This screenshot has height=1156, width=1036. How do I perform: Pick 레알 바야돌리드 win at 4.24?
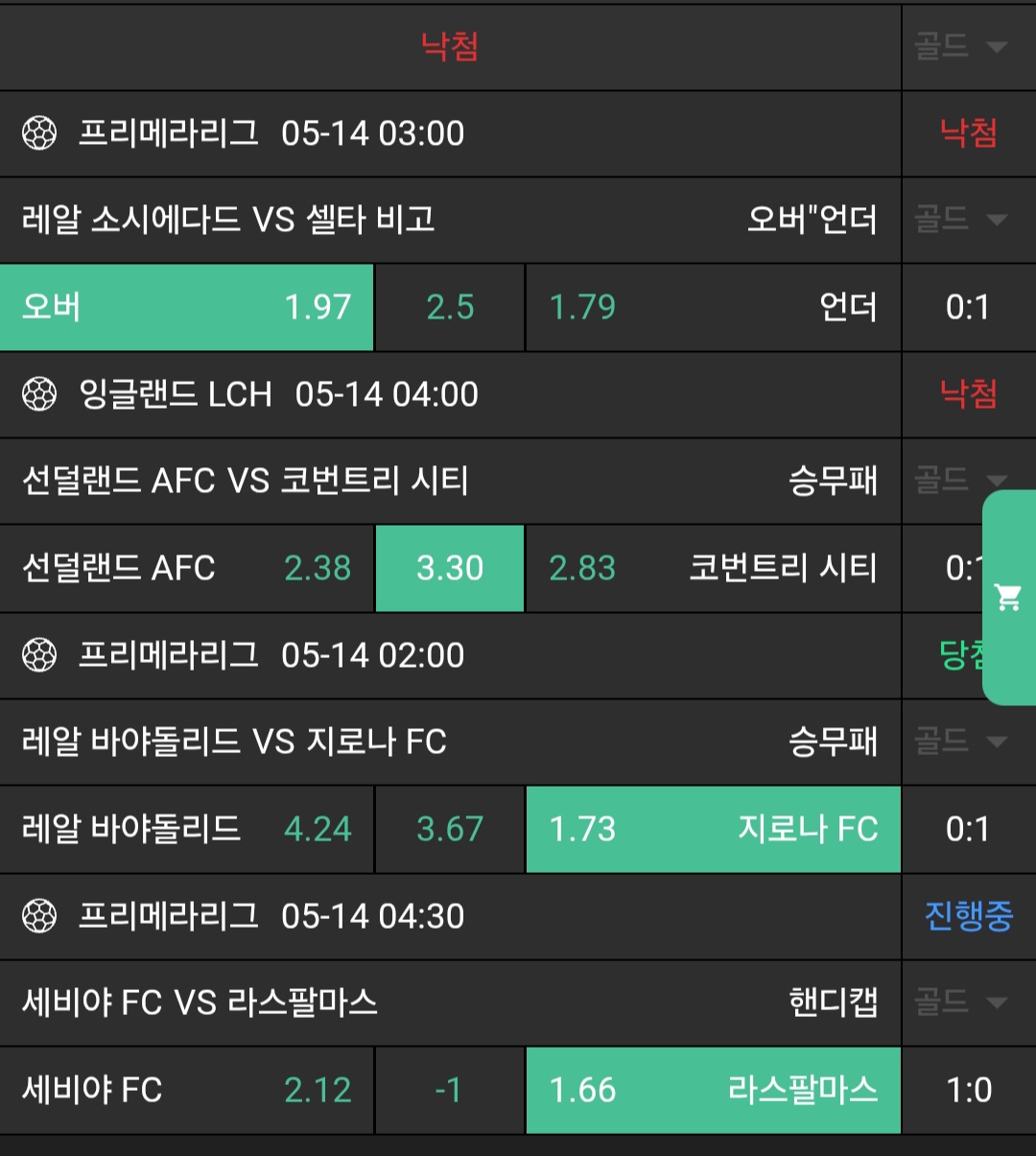186,830
